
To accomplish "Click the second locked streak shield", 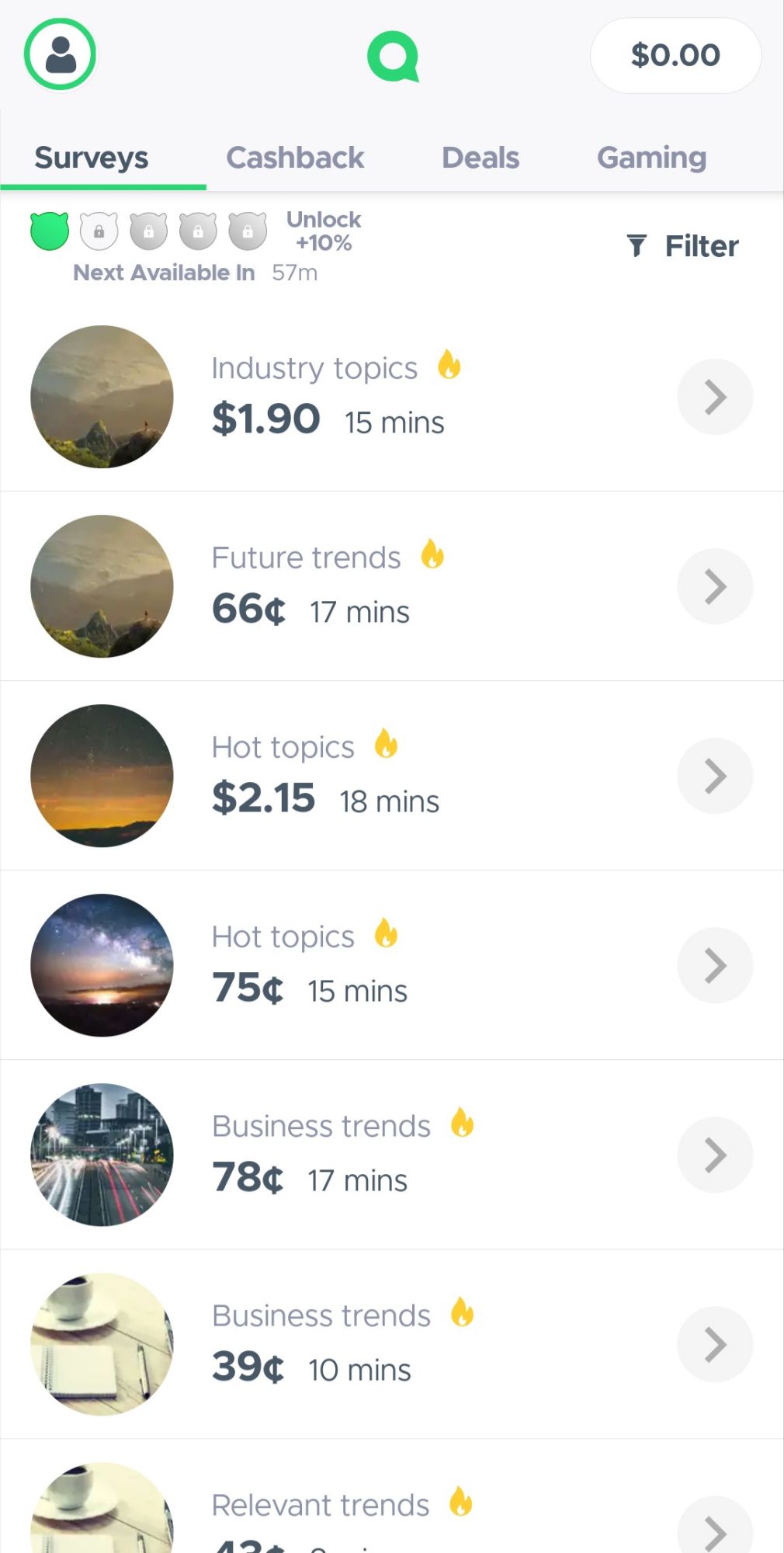I will point(148,230).
